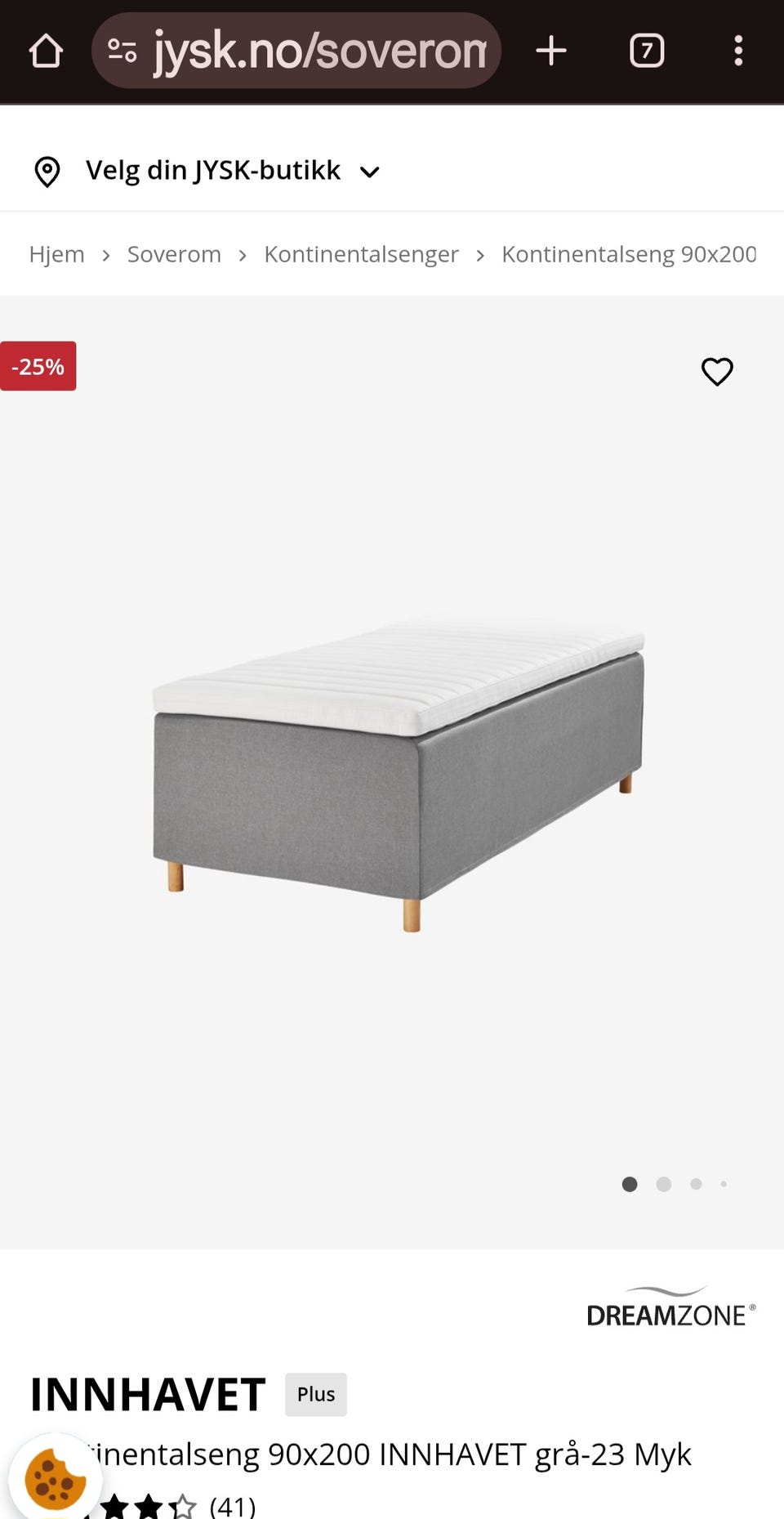Open the Soverom breadcrumb

174,254
